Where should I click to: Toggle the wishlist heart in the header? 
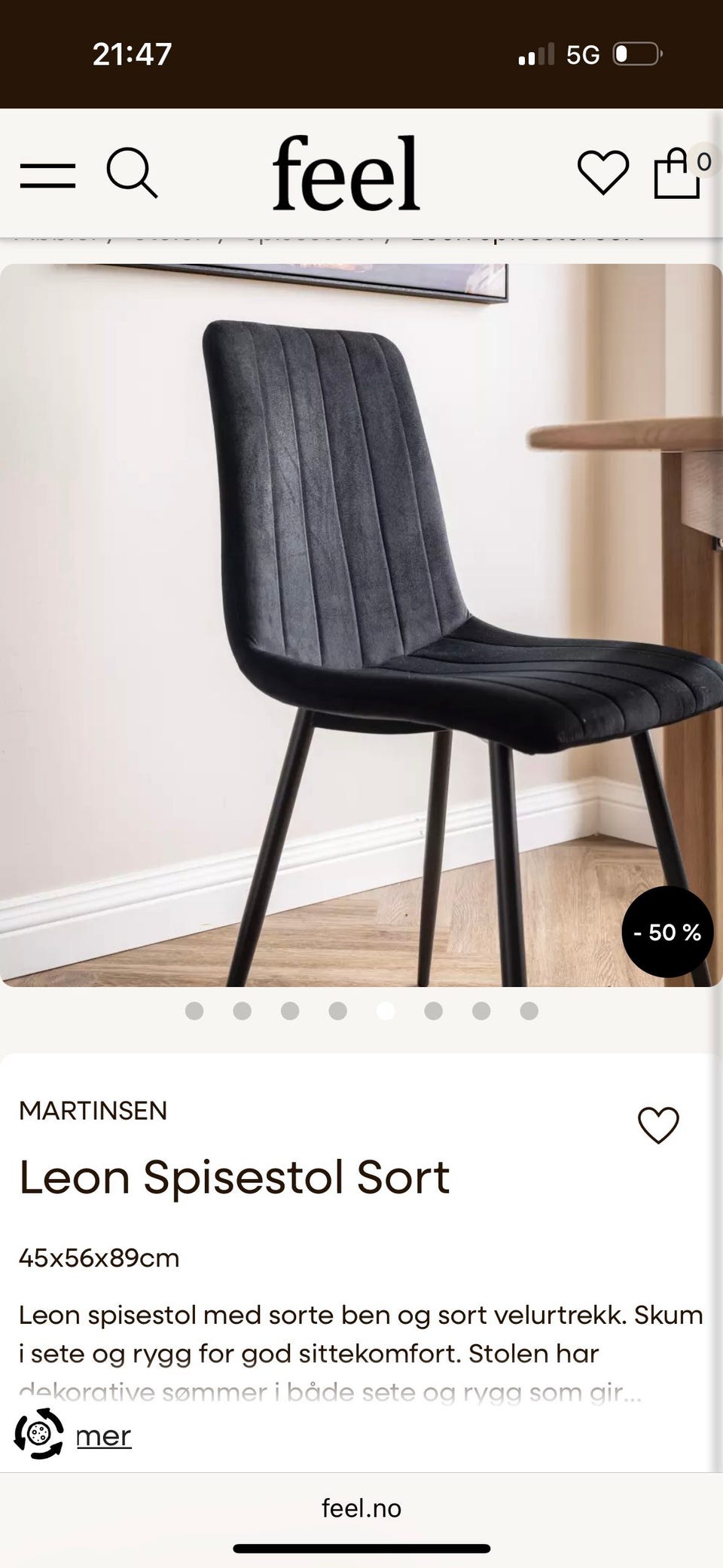(x=602, y=173)
